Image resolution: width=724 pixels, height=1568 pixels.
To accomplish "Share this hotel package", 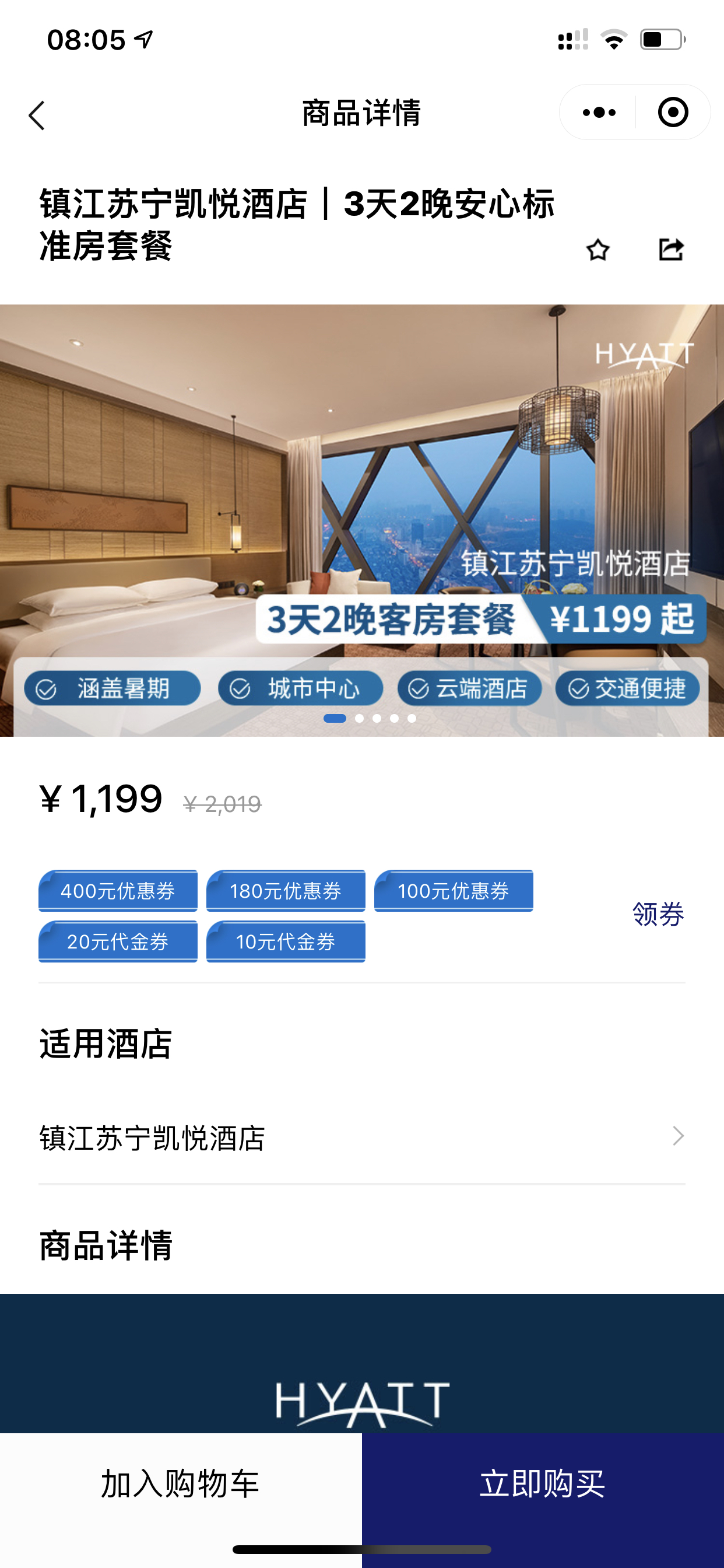I will (671, 249).
